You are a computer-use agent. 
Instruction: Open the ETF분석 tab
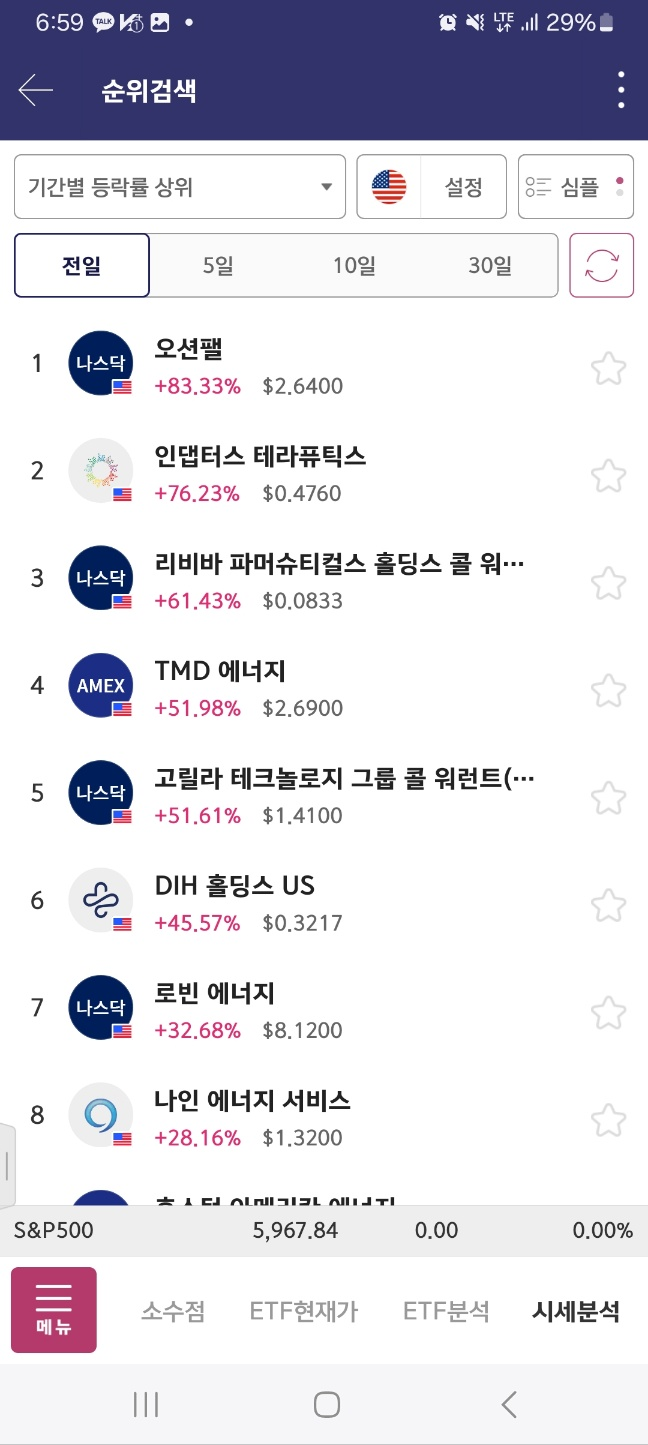pyautogui.click(x=446, y=1311)
